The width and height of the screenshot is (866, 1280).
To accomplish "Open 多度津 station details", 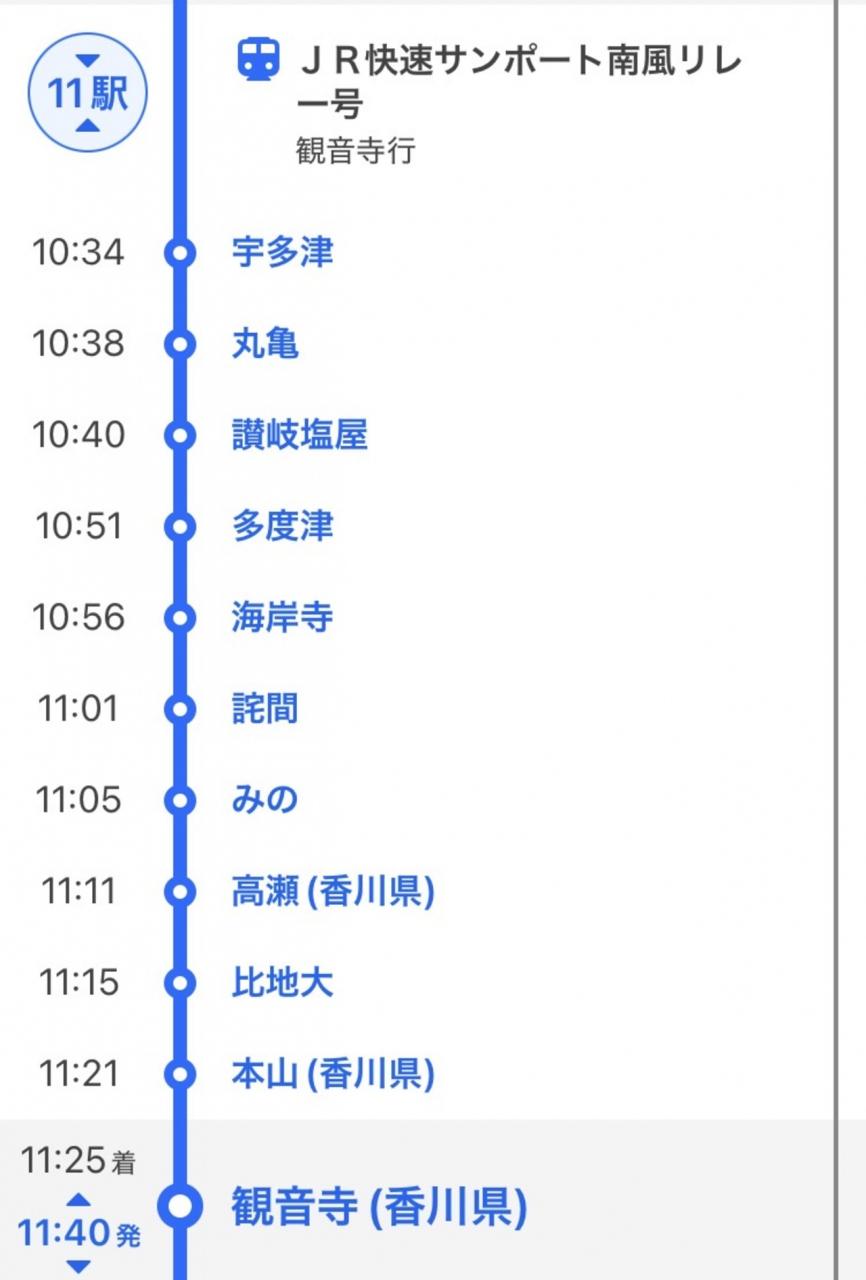I will (x=282, y=526).
